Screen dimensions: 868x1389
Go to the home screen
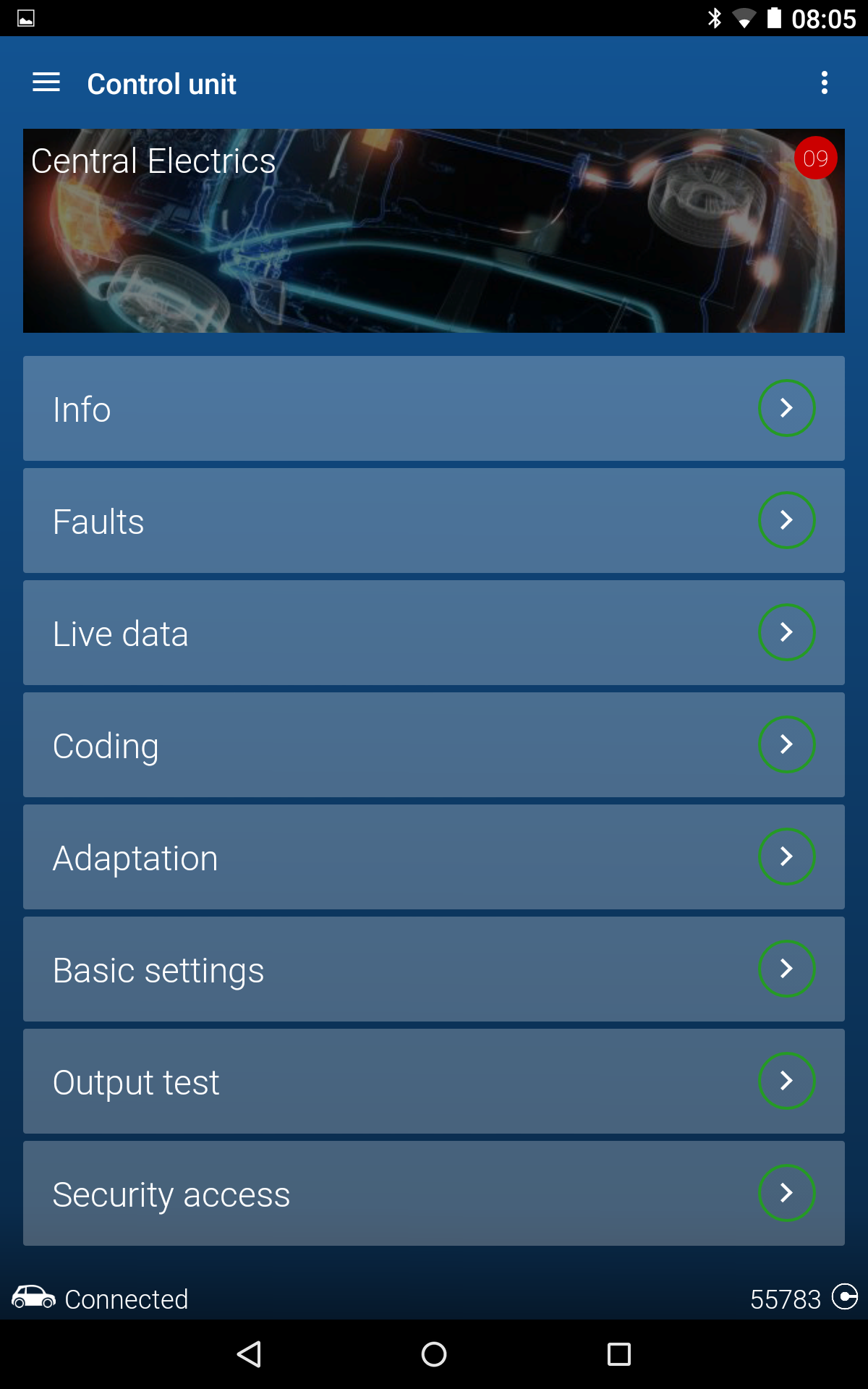tap(434, 1354)
